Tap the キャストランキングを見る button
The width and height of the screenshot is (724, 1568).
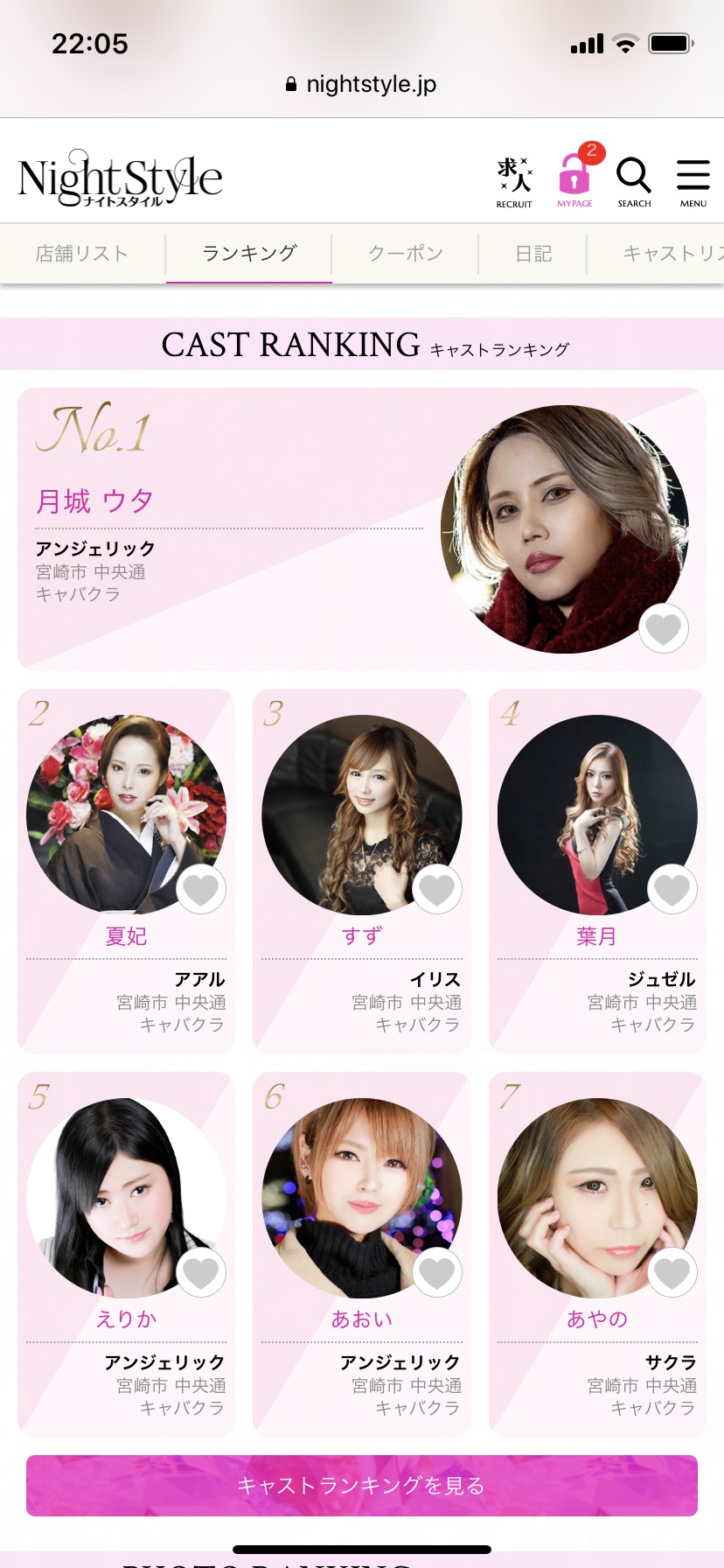361,1485
